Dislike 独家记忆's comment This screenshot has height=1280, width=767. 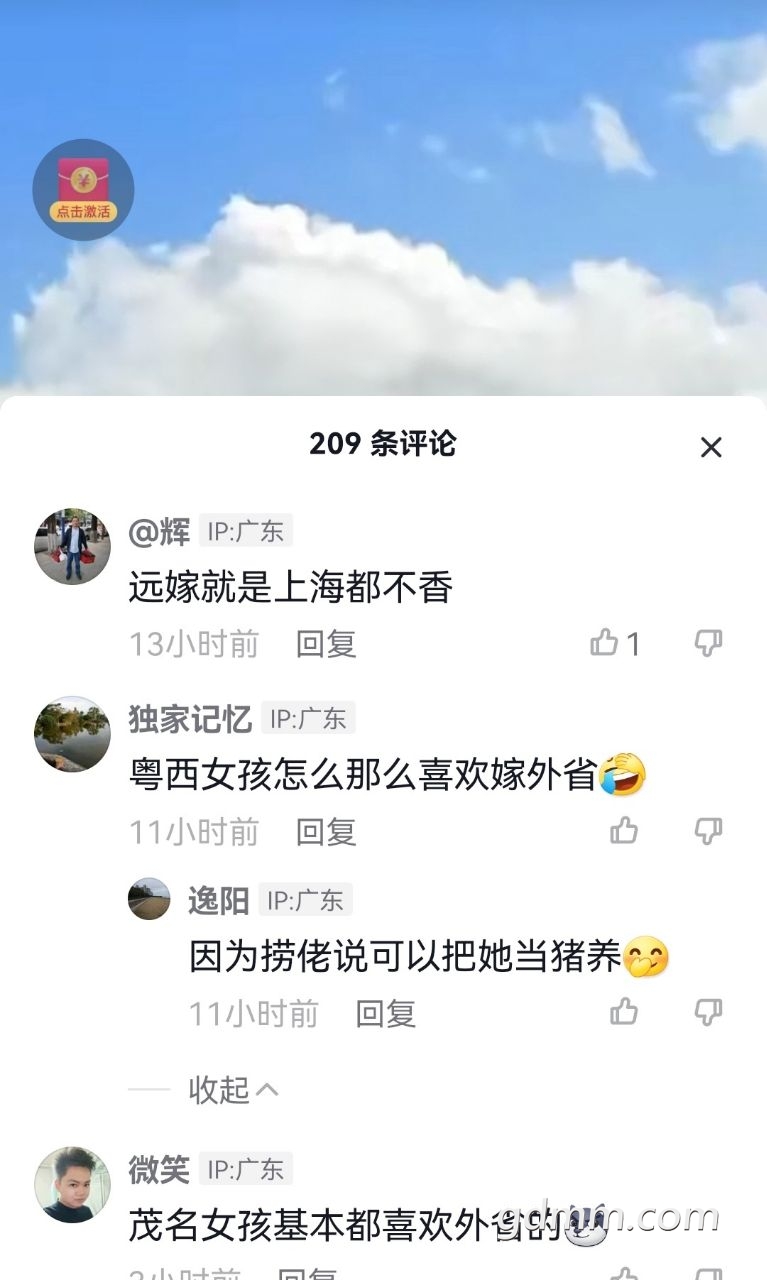(x=708, y=831)
